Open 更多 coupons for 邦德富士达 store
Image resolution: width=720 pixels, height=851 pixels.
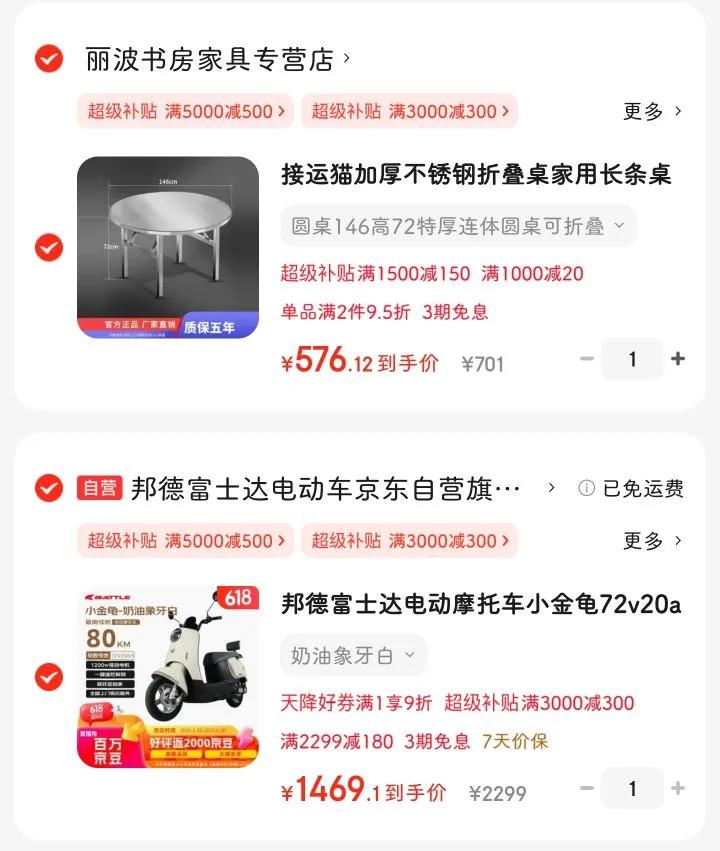652,541
